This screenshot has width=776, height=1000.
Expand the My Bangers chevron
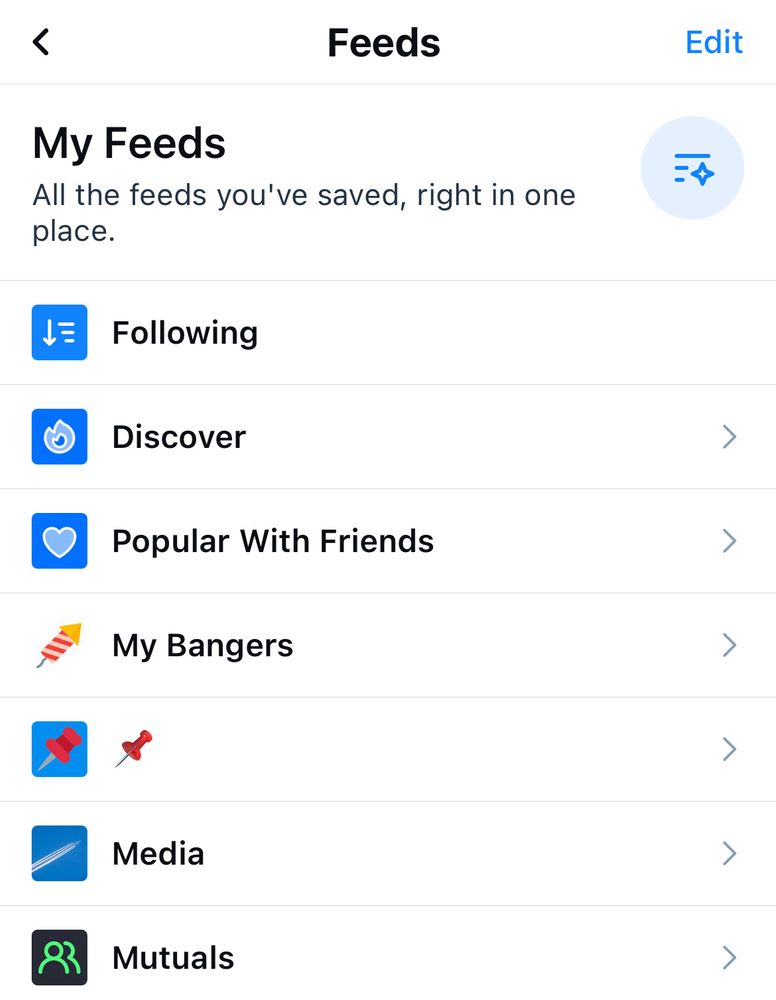click(x=729, y=645)
